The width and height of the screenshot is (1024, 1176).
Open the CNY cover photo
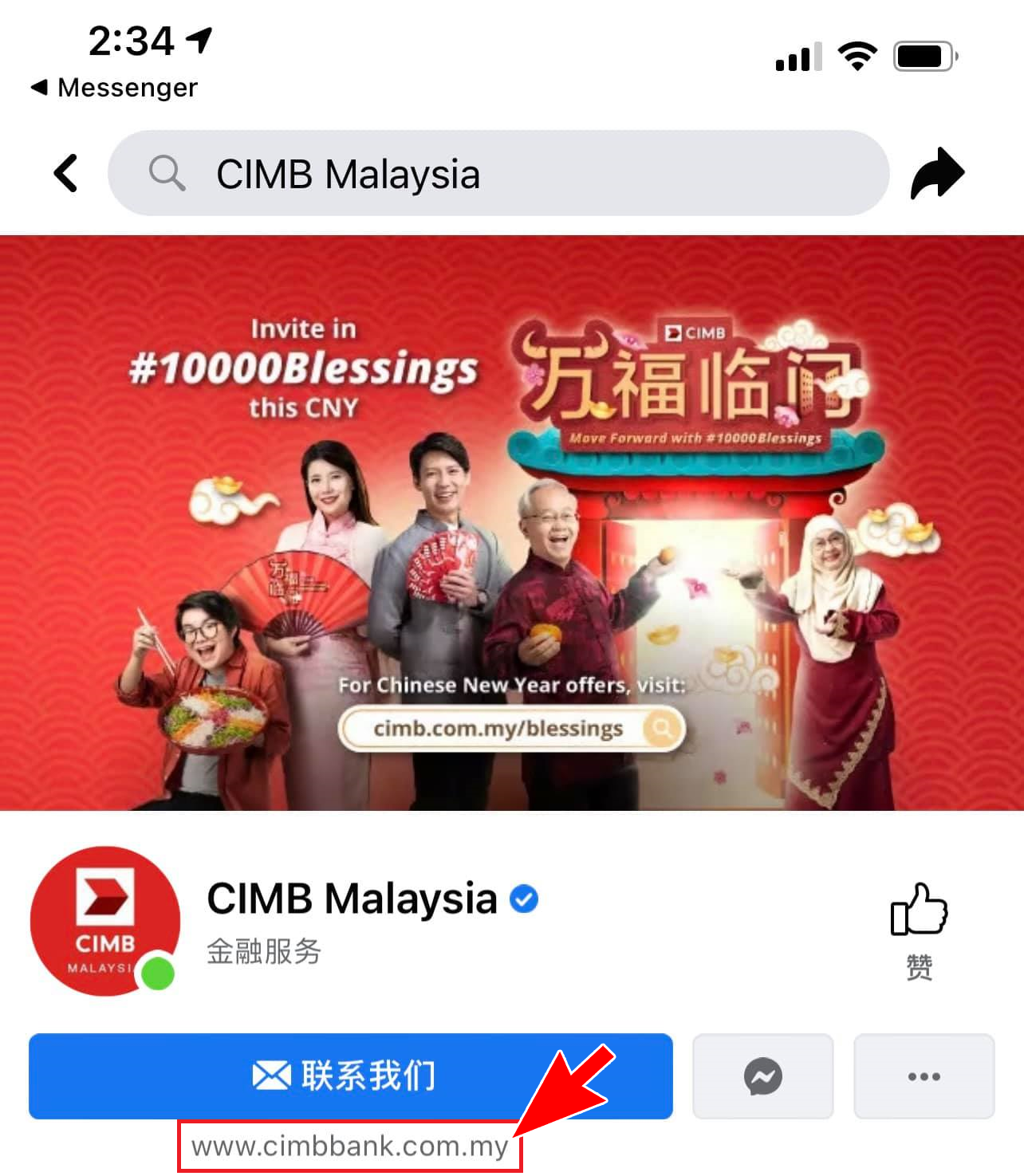click(x=511, y=522)
